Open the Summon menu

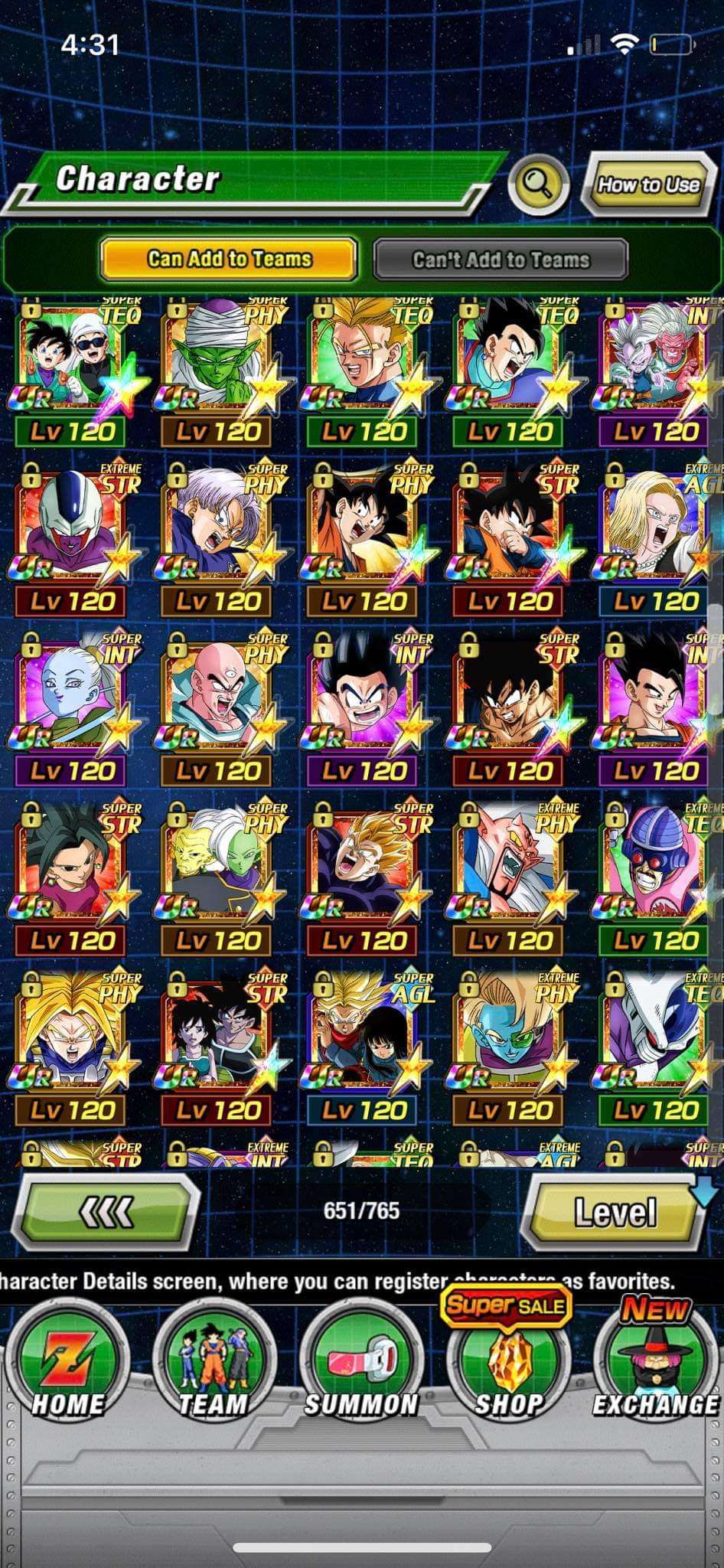360,1363
